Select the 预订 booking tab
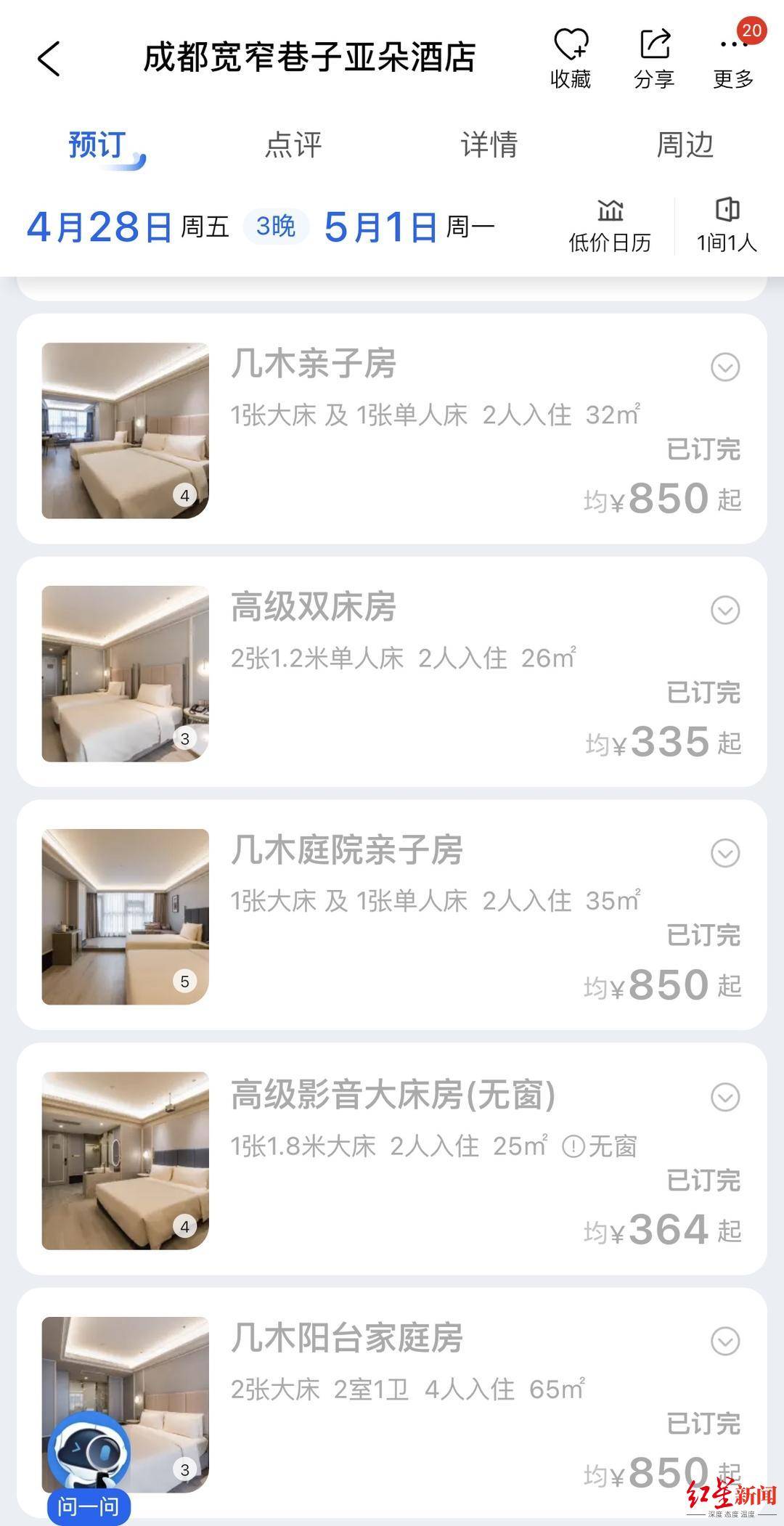Viewport: 784px width, 1526px height. pos(98,144)
